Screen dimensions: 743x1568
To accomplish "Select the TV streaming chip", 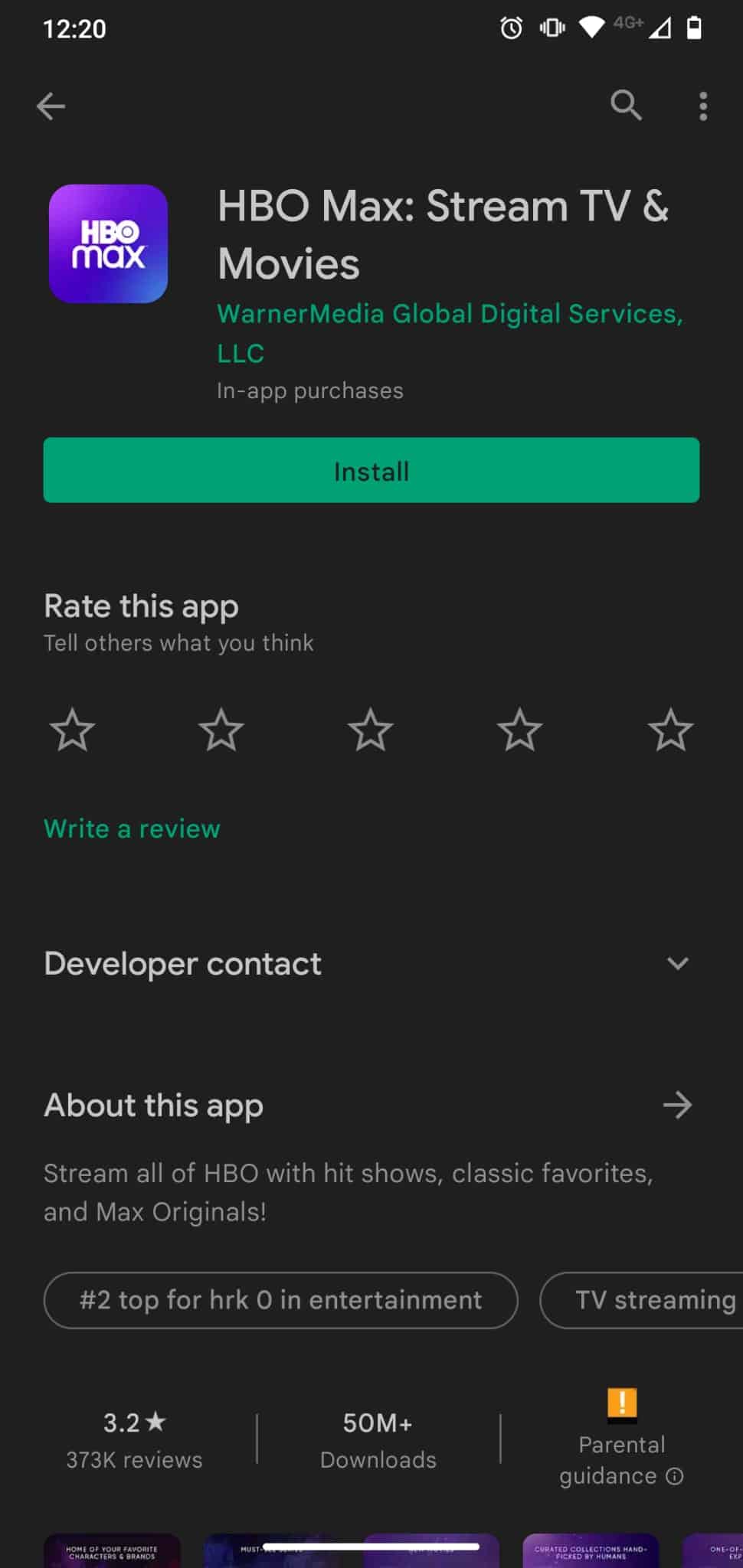I will tap(642, 1300).
